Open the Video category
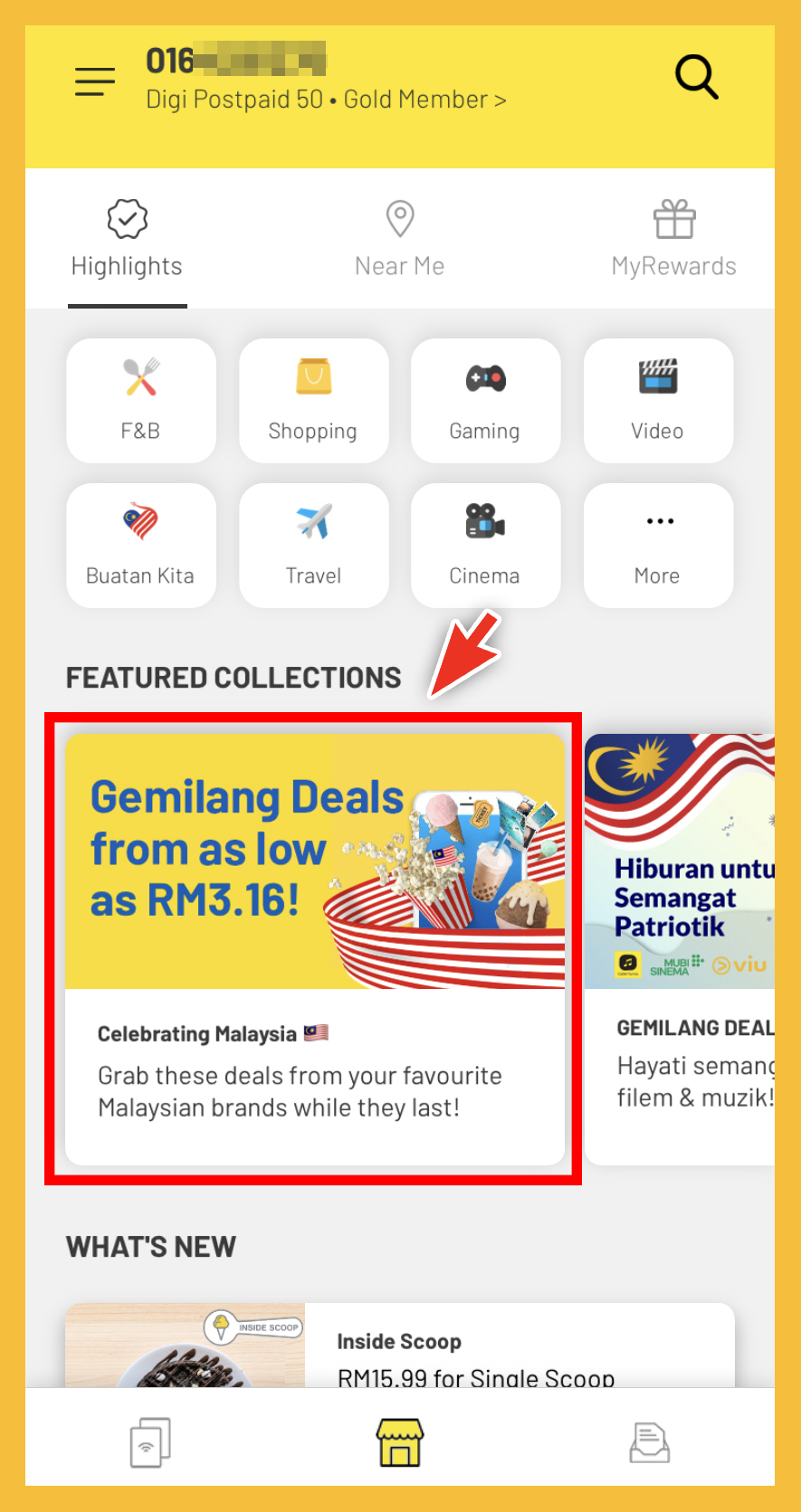This screenshot has height=1512, width=801. click(658, 400)
